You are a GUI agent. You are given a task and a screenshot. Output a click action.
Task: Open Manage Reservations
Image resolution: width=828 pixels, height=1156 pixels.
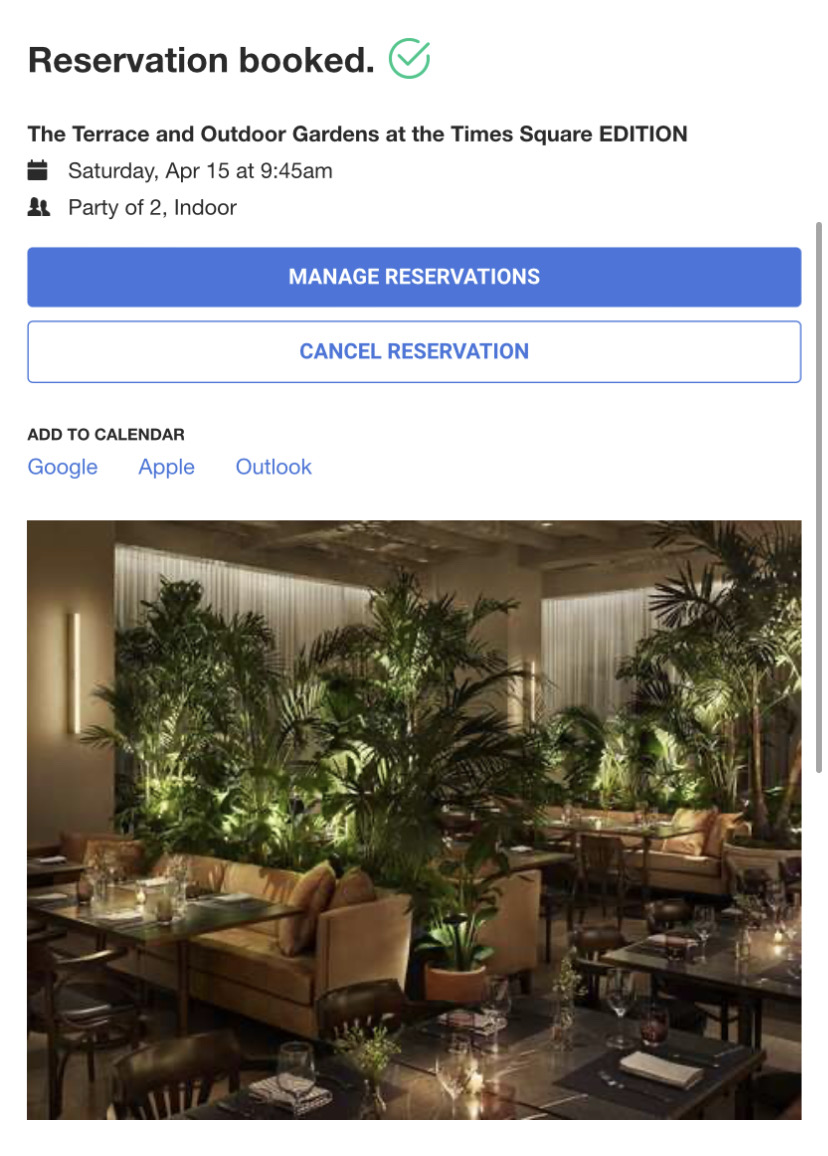coord(414,277)
